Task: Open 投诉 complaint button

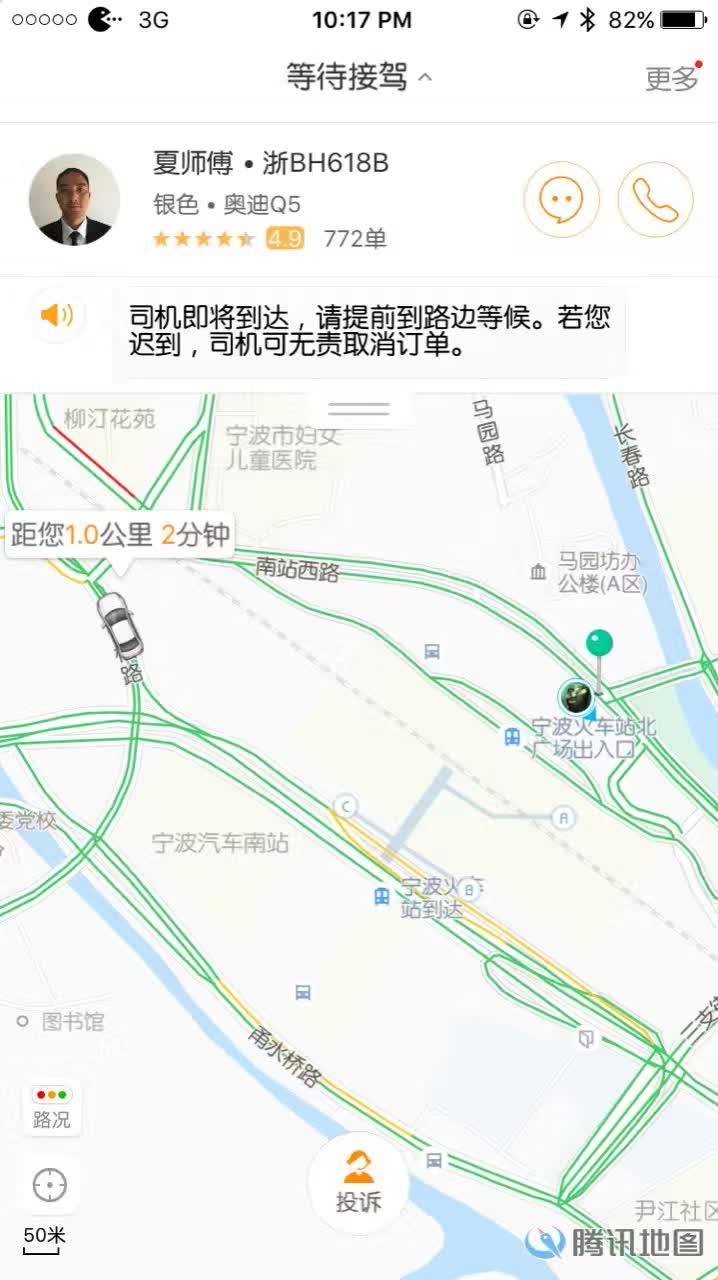Action: tap(359, 1183)
